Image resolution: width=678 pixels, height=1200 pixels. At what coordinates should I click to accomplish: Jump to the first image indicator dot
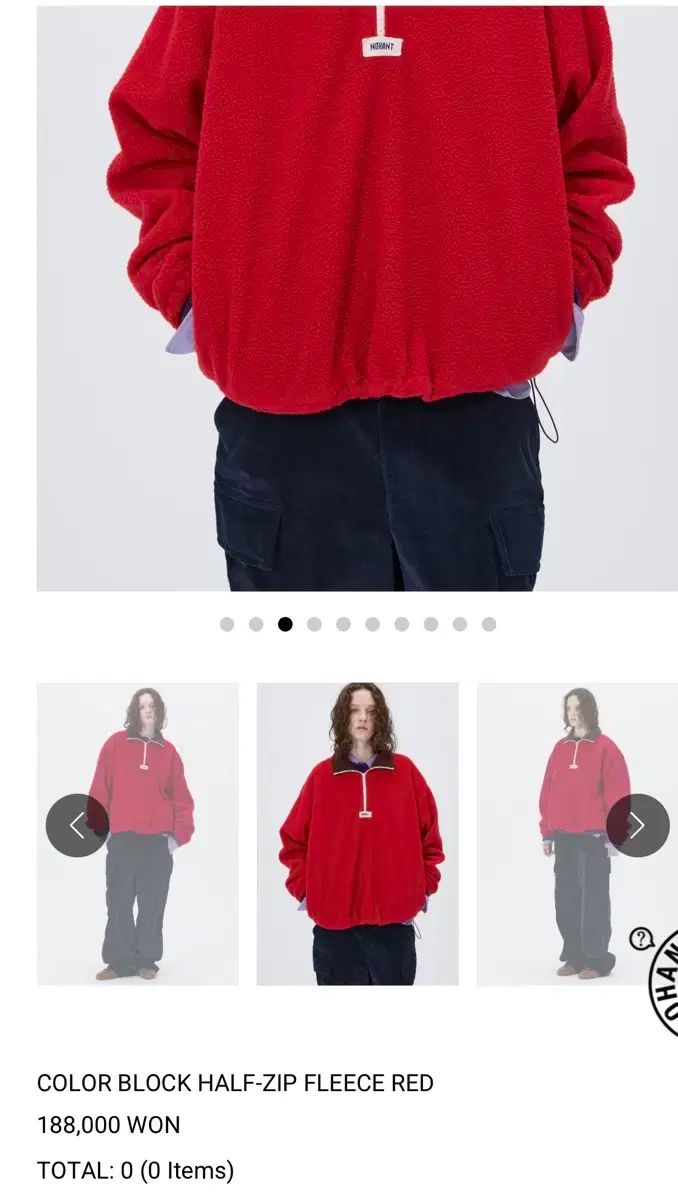pyautogui.click(x=227, y=624)
